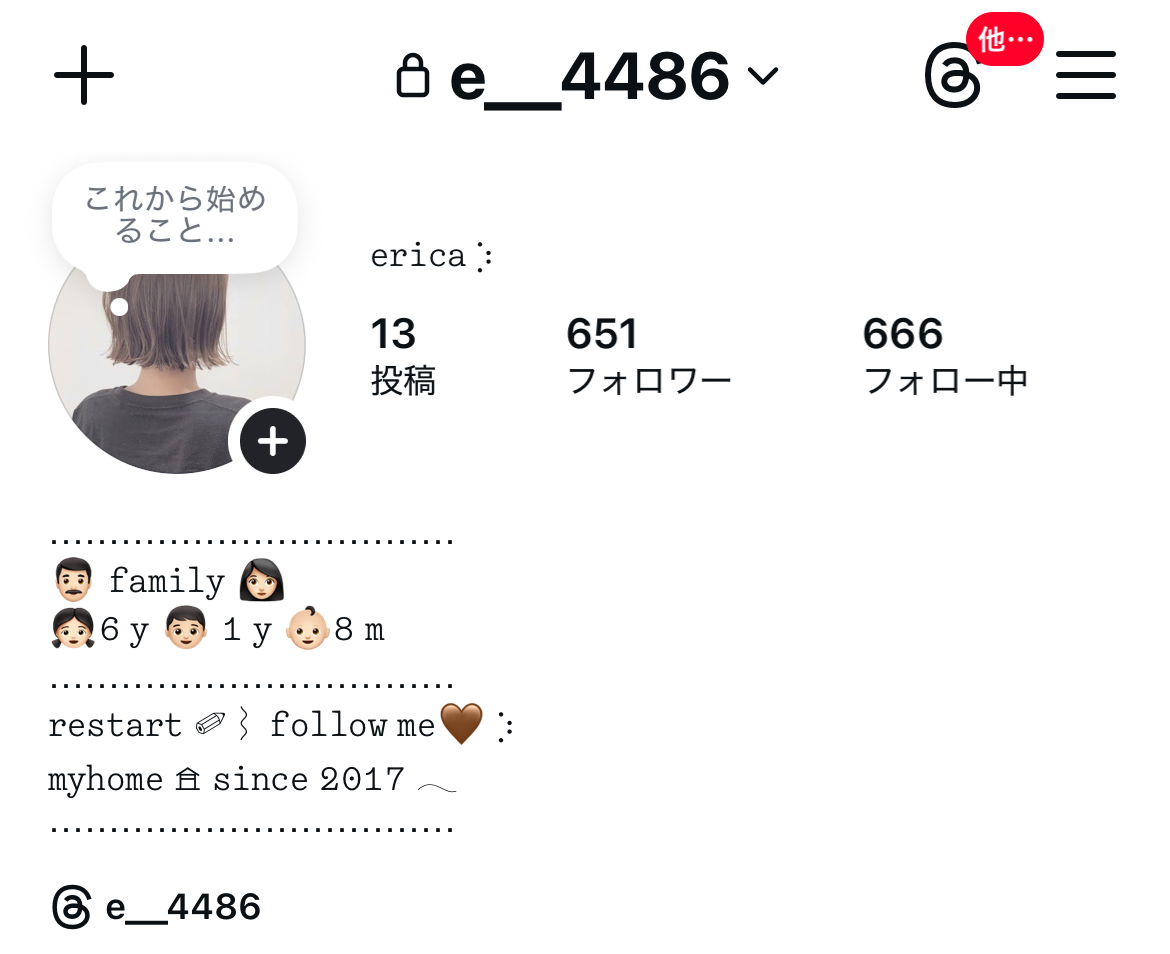This screenshot has height=954, width=1170.
Task: Tap the plus icon to create a post
Action: tap(84, 75)
